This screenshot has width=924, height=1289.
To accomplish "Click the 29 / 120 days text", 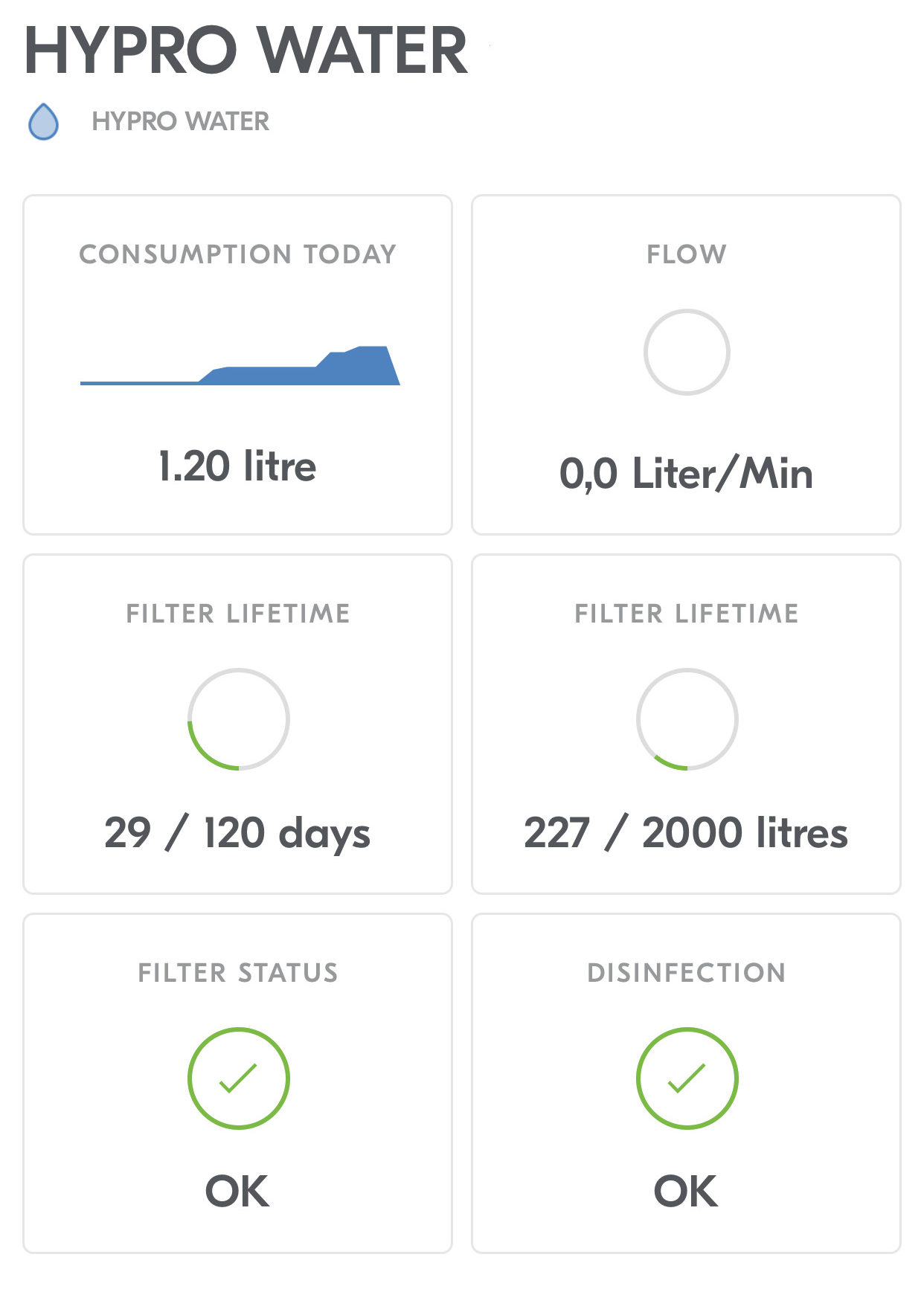I will point(238,833).
